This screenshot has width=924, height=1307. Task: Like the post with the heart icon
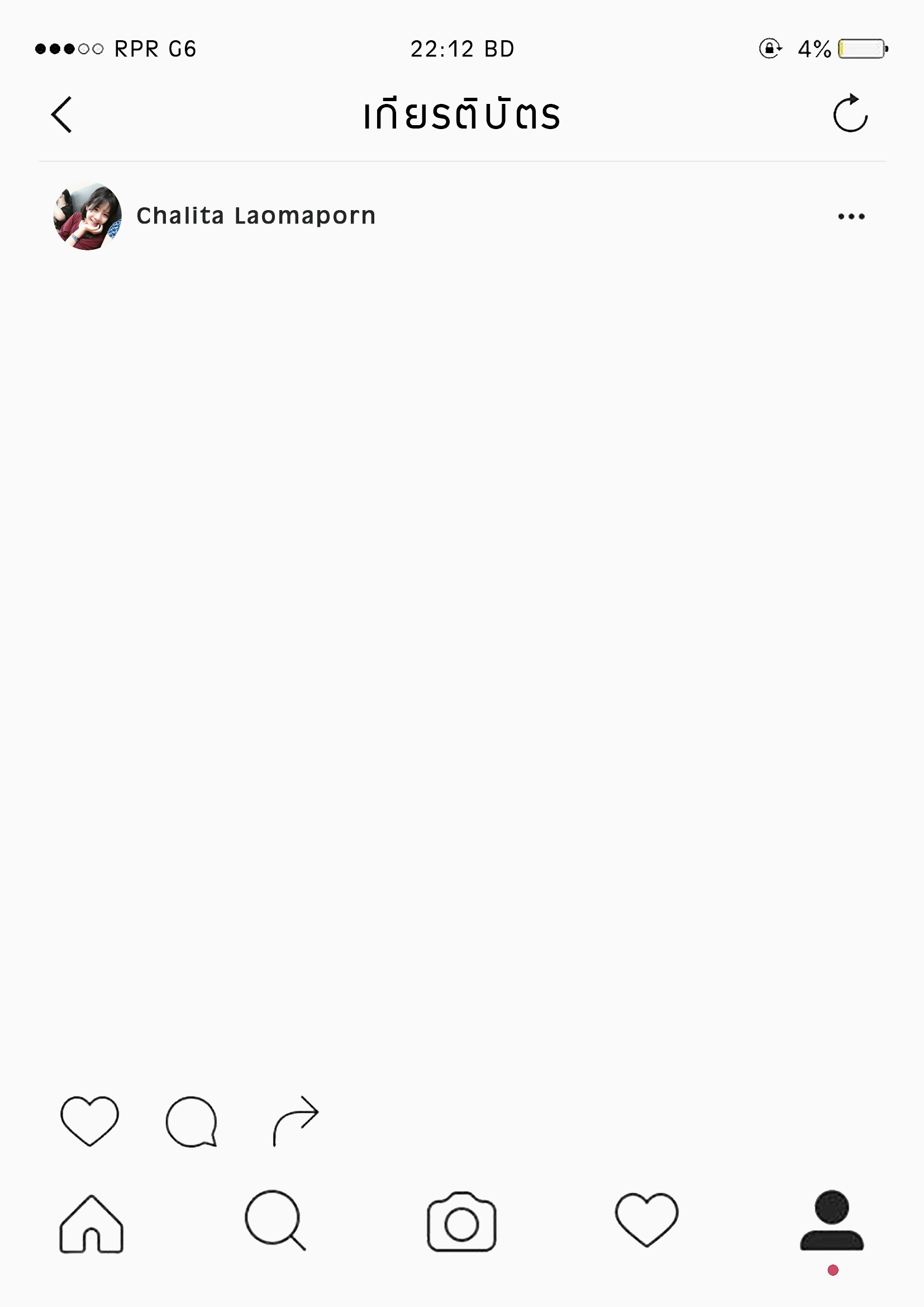[x=90, y=1120]
